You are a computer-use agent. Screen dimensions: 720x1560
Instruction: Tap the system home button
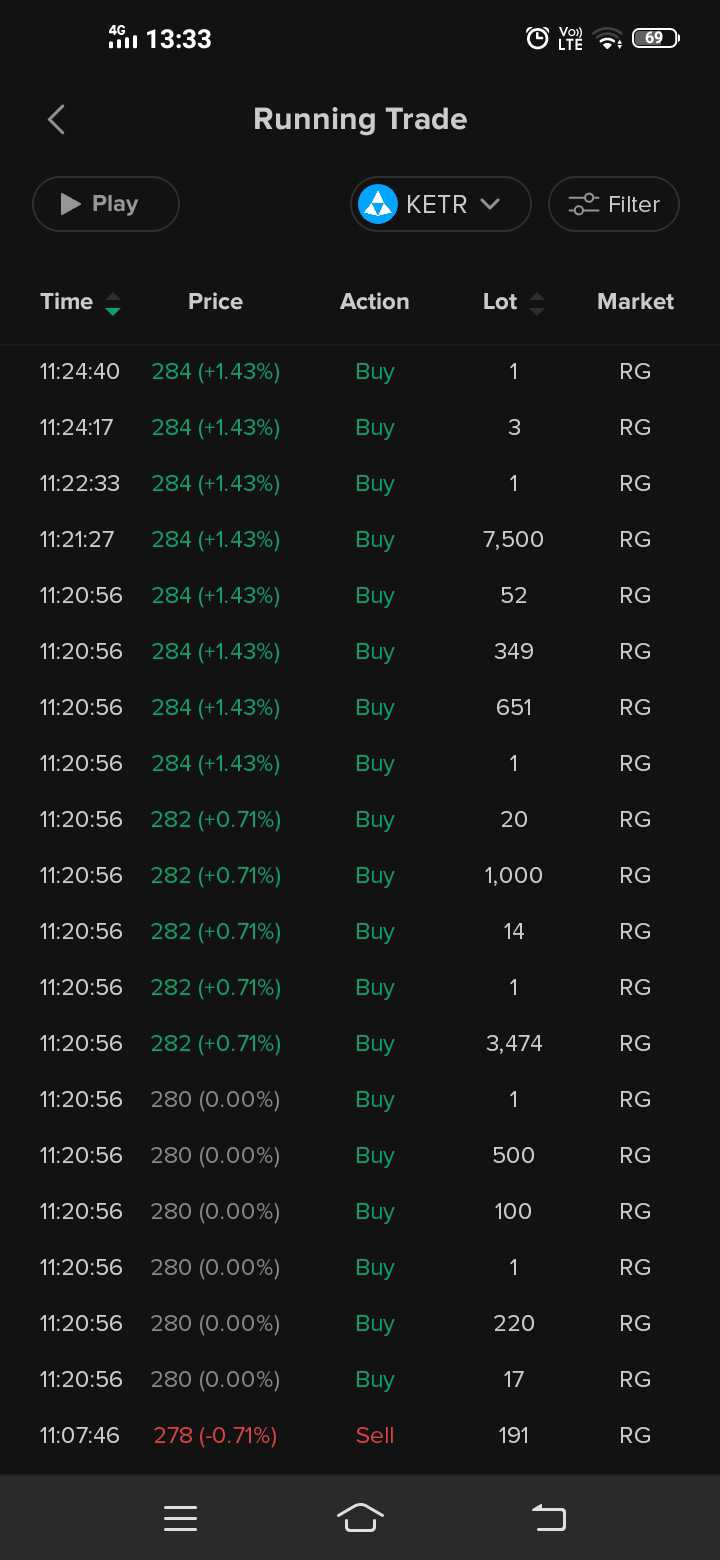(360, 1518)
